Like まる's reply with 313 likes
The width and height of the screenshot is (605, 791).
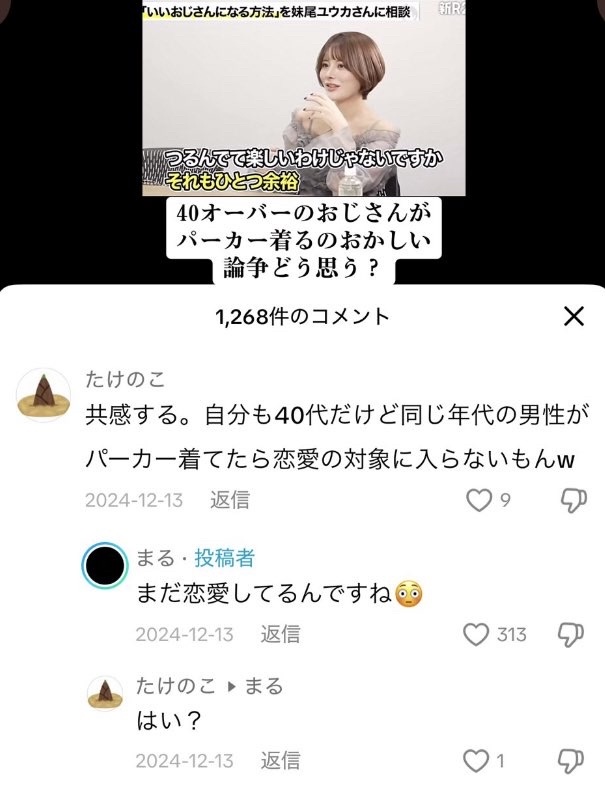pyautogui.click(x=476, y=634)
